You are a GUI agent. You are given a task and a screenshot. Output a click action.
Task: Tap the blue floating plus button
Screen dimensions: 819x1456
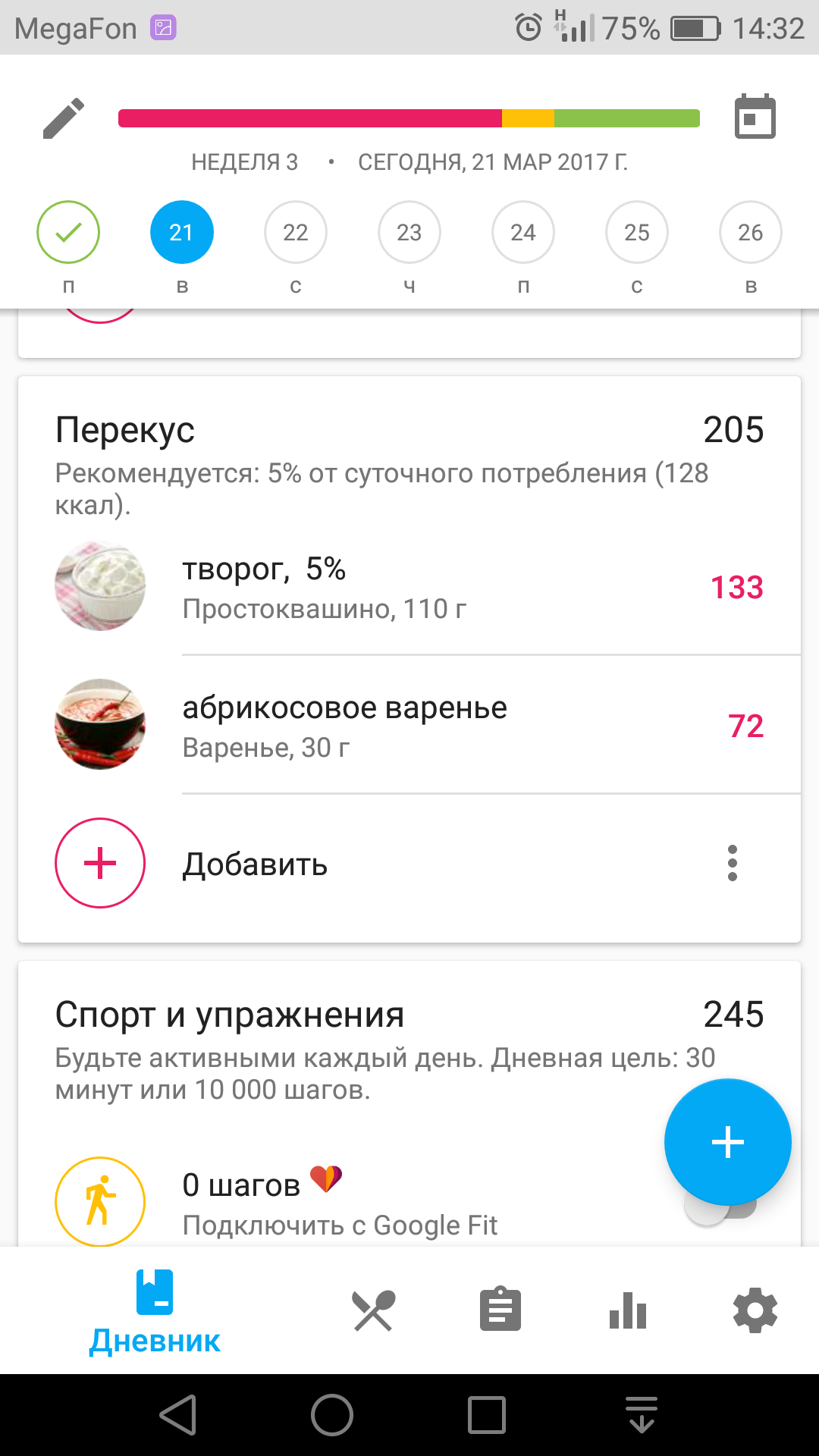point(727,1142)
